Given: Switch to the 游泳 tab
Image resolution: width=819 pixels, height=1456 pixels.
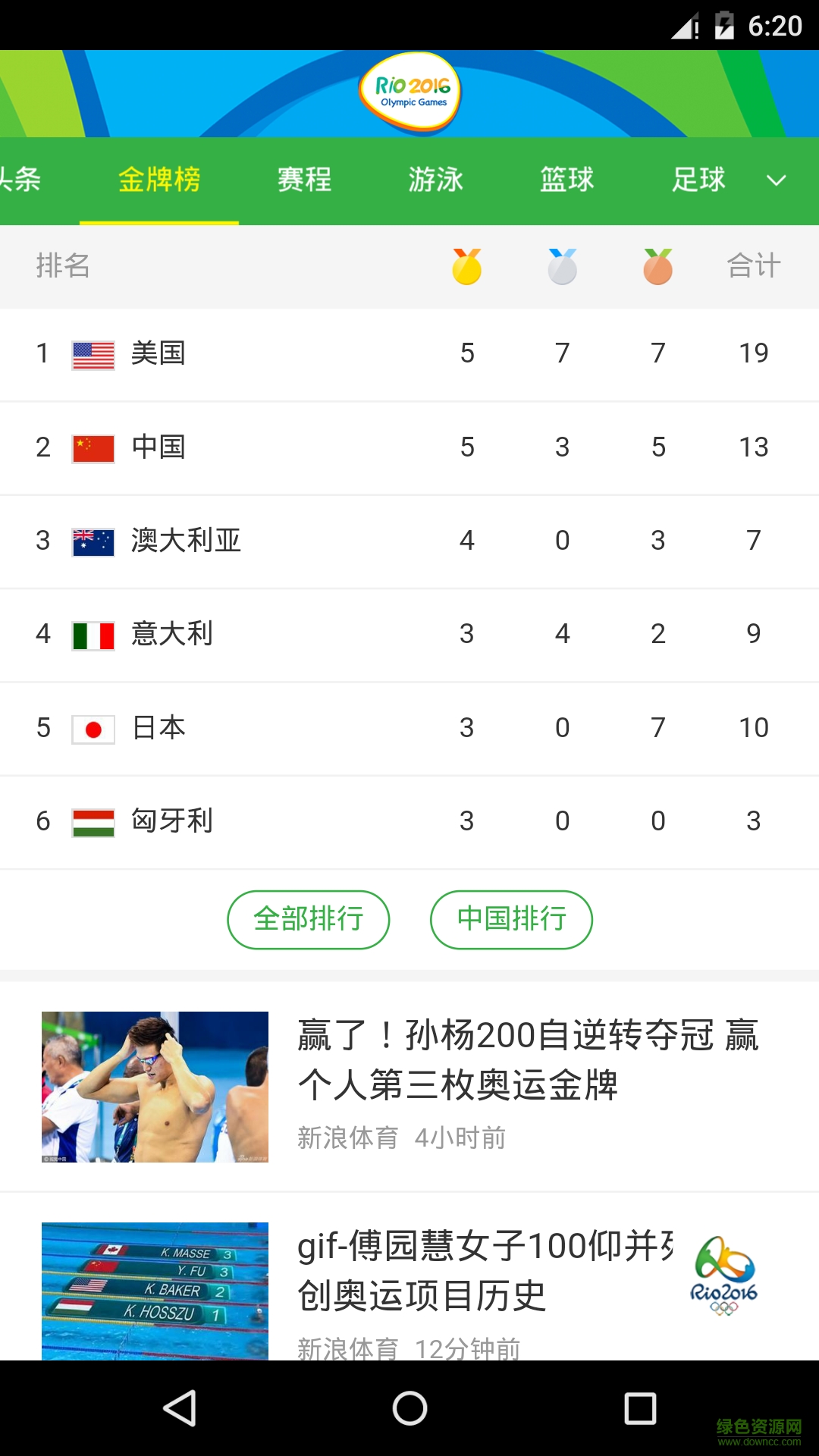Looking at the screenshot, I should click(x=435, y=180).
